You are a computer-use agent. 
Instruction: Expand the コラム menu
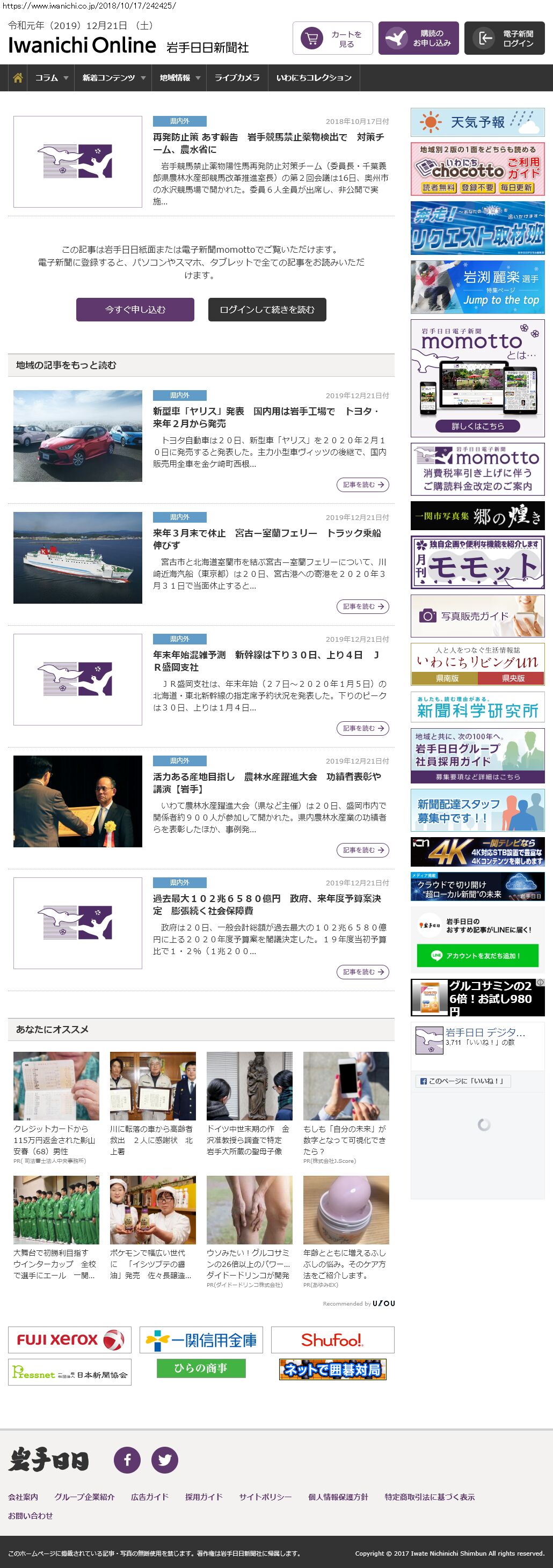pyautogui.click(x=51, y=78)
